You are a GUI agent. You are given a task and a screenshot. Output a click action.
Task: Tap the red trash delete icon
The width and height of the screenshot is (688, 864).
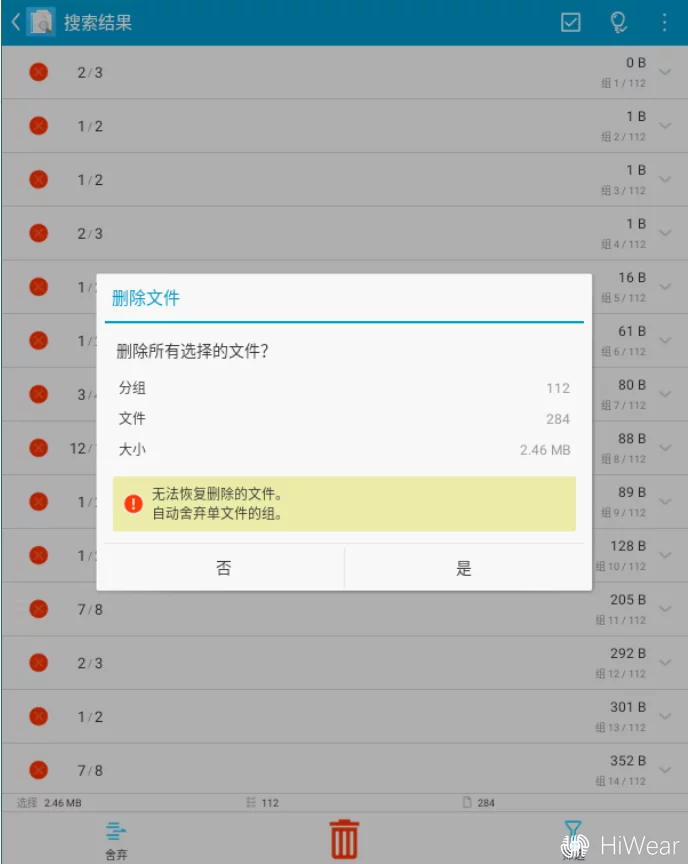coord(344,838)
